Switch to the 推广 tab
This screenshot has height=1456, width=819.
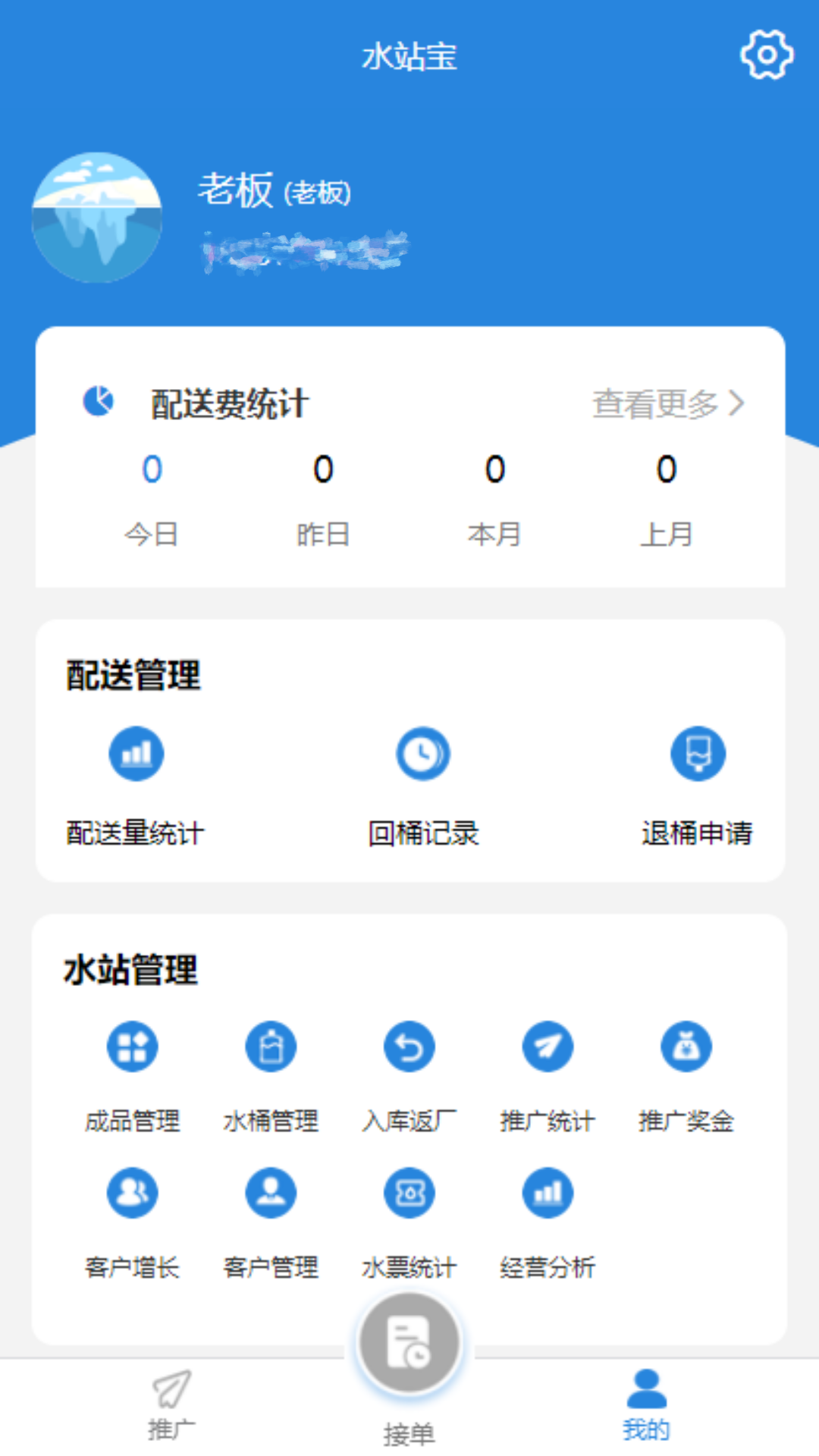171,1405
